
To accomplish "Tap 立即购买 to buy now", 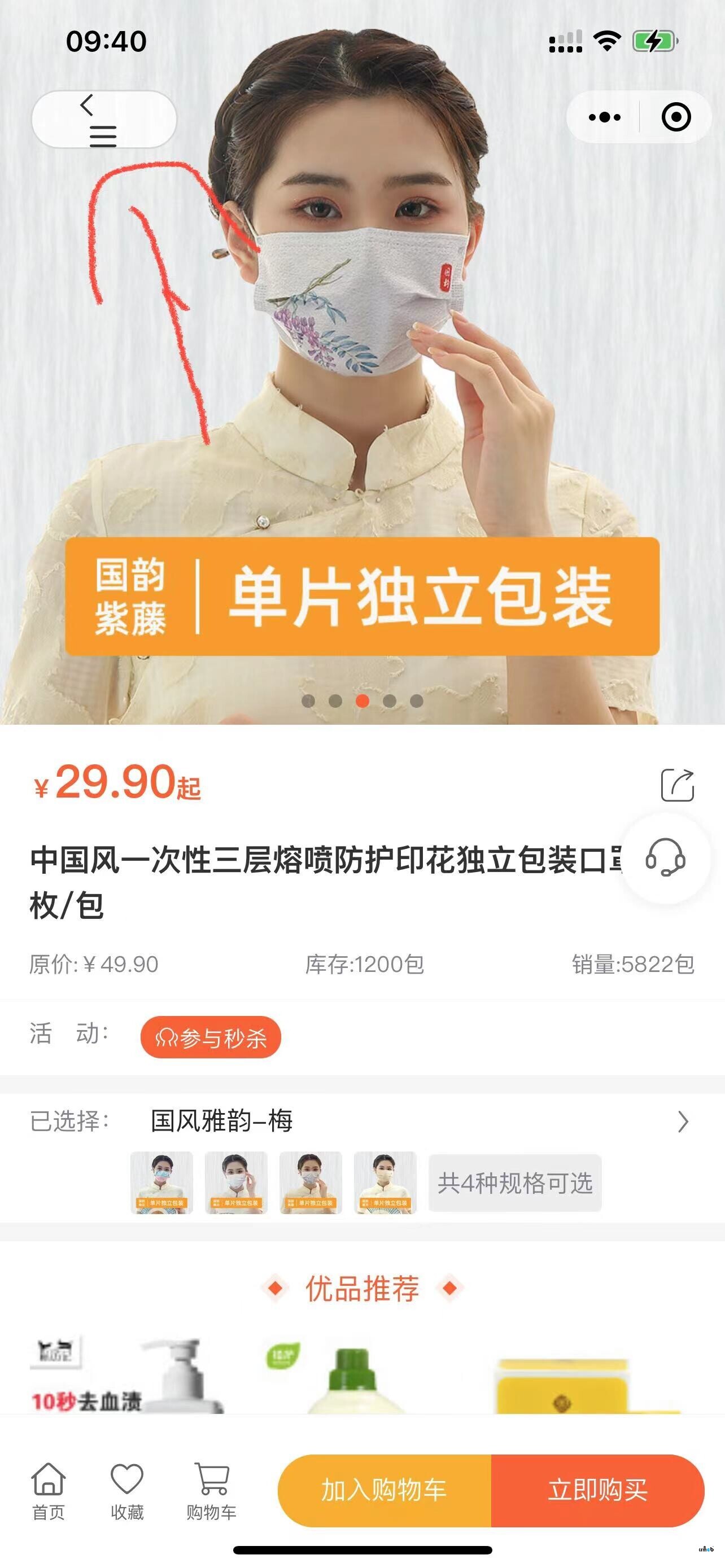I will tap(597, 1490).
